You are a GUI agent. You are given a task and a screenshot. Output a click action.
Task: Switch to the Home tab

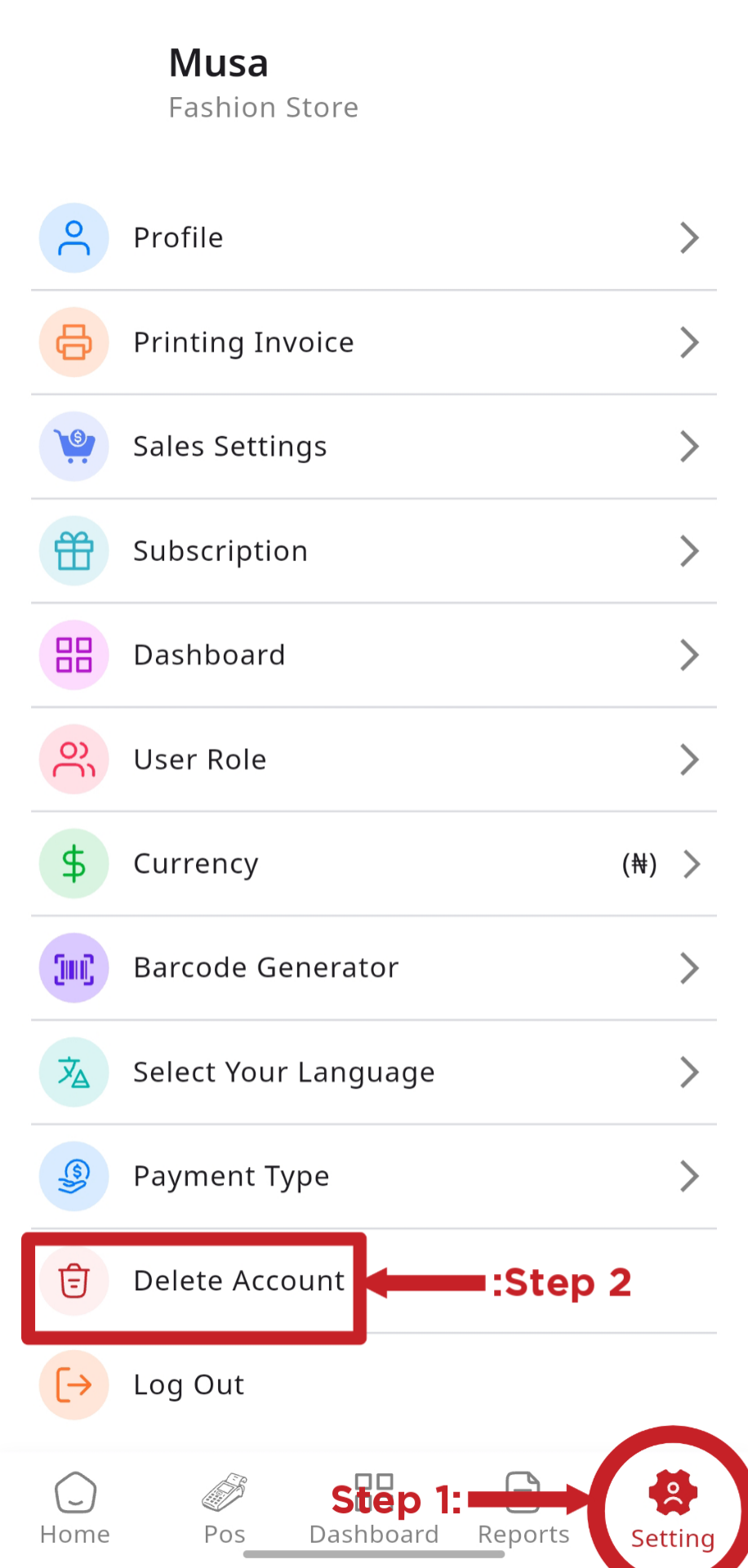point(75,1509)
